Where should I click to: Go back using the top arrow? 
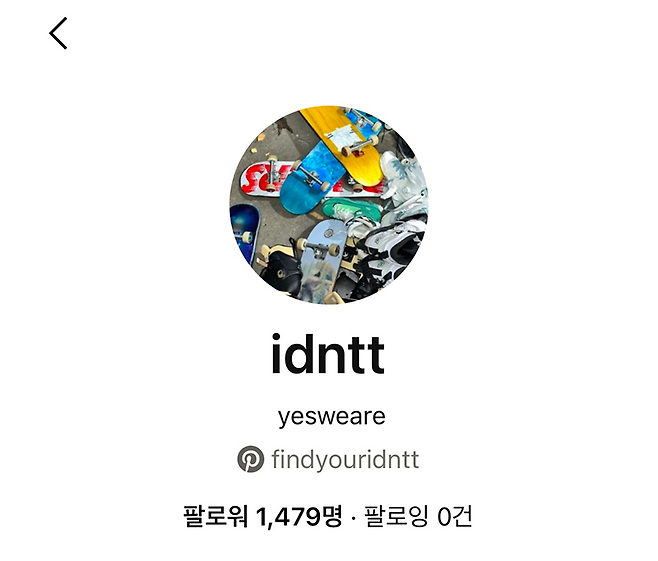[x=59, y=34]
